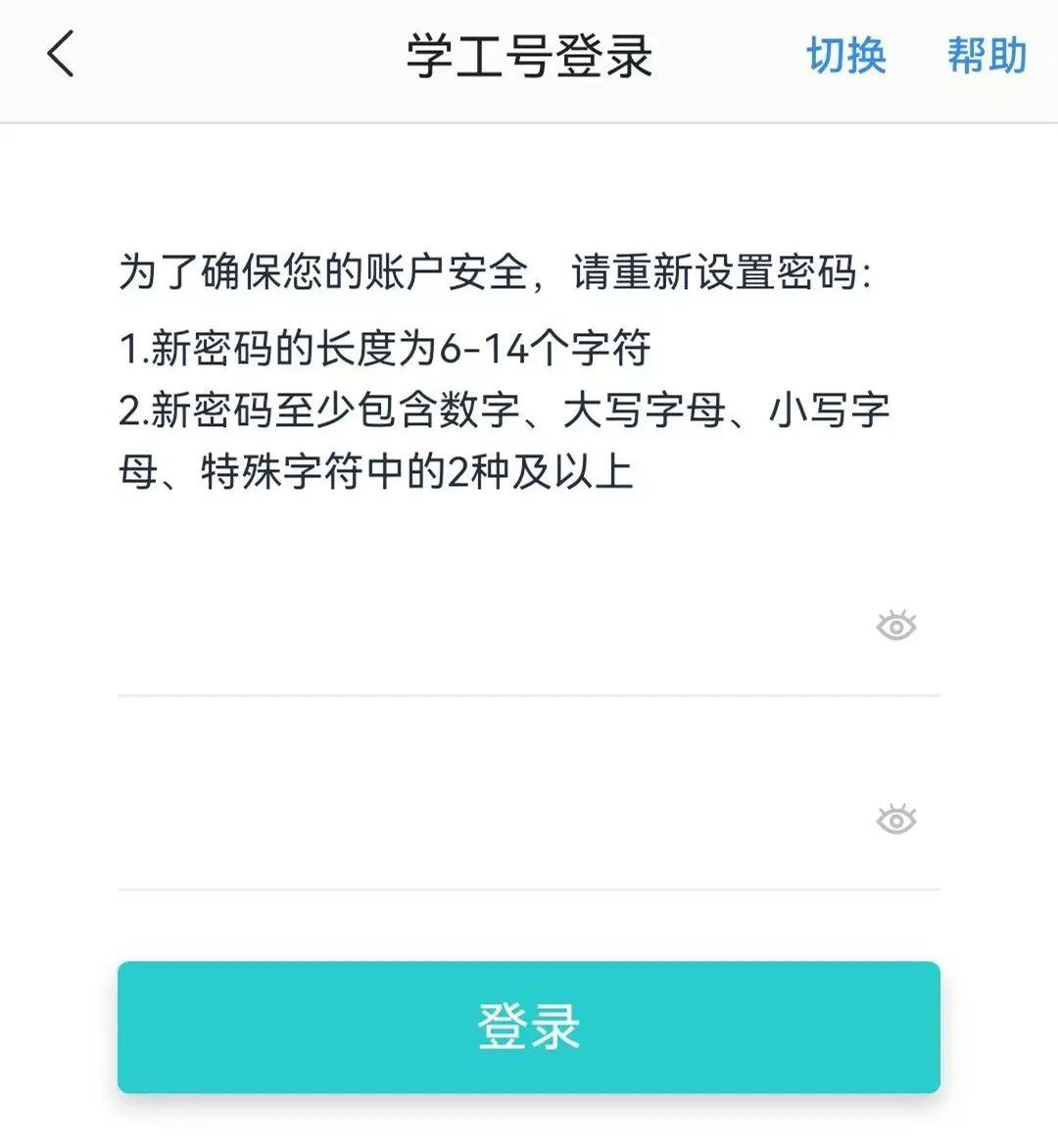The width and height of the screenshot is (1058, 1148).
Task: Focus the first new password field
Action: (x=480, y=627)
